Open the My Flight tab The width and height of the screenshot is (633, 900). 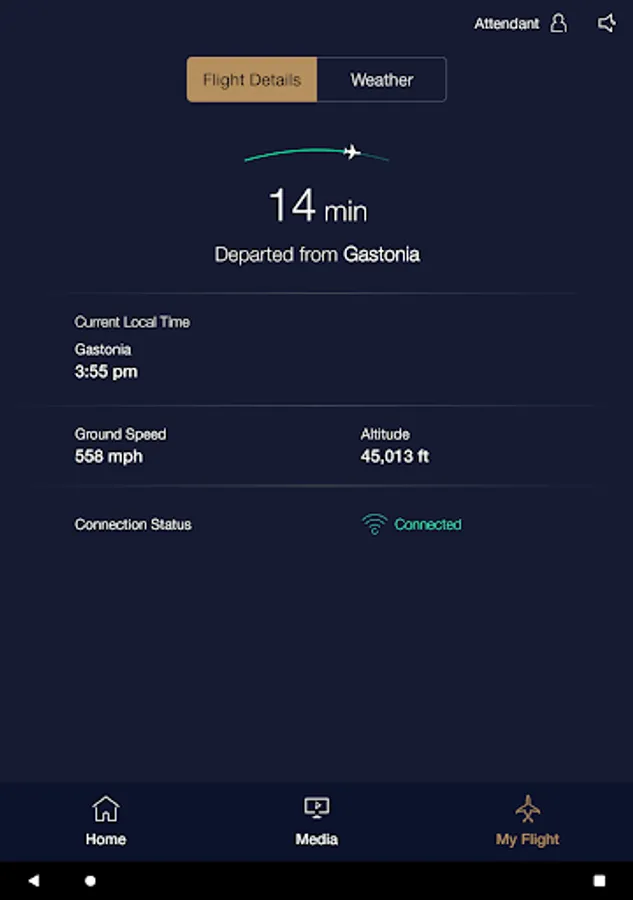pos(527,821)
